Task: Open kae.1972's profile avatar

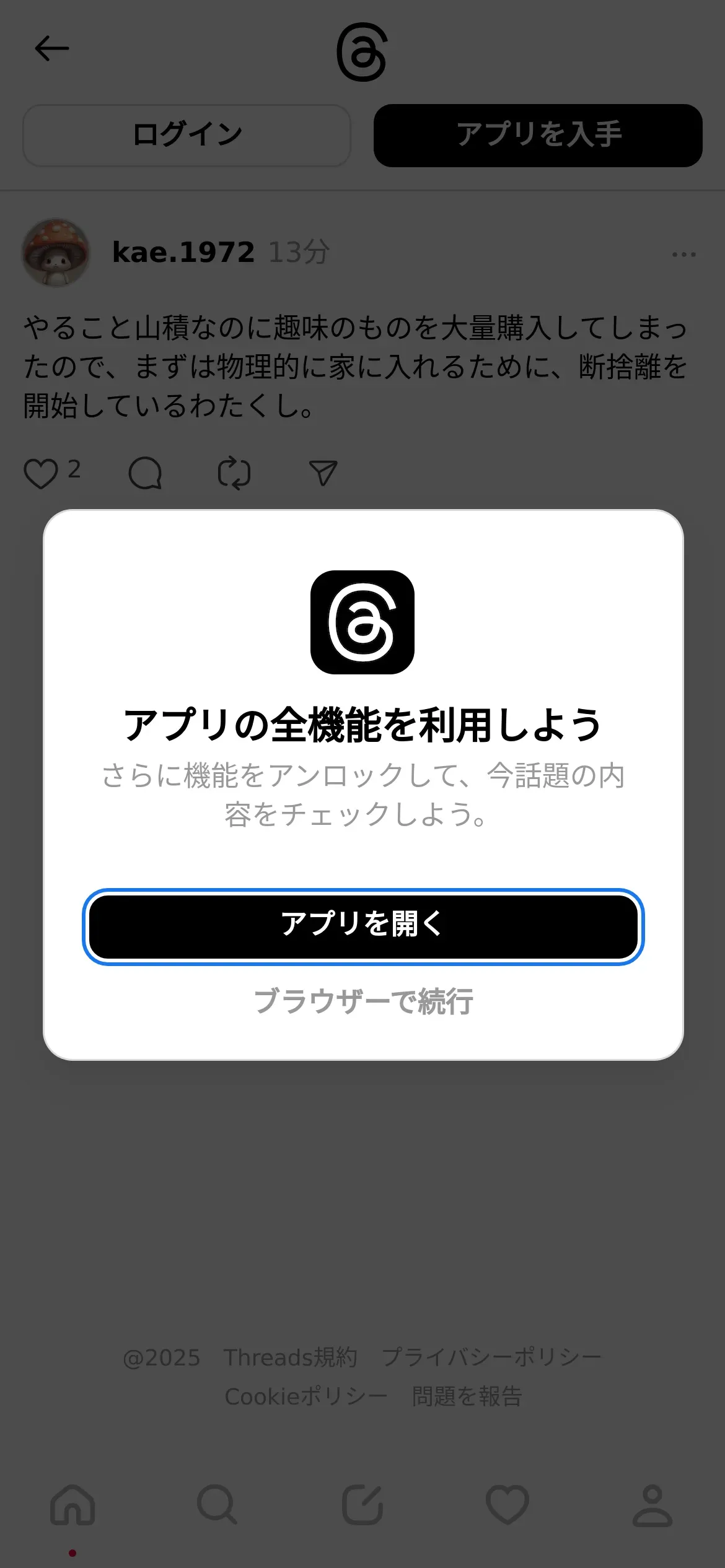Action: tap(56, 253)
